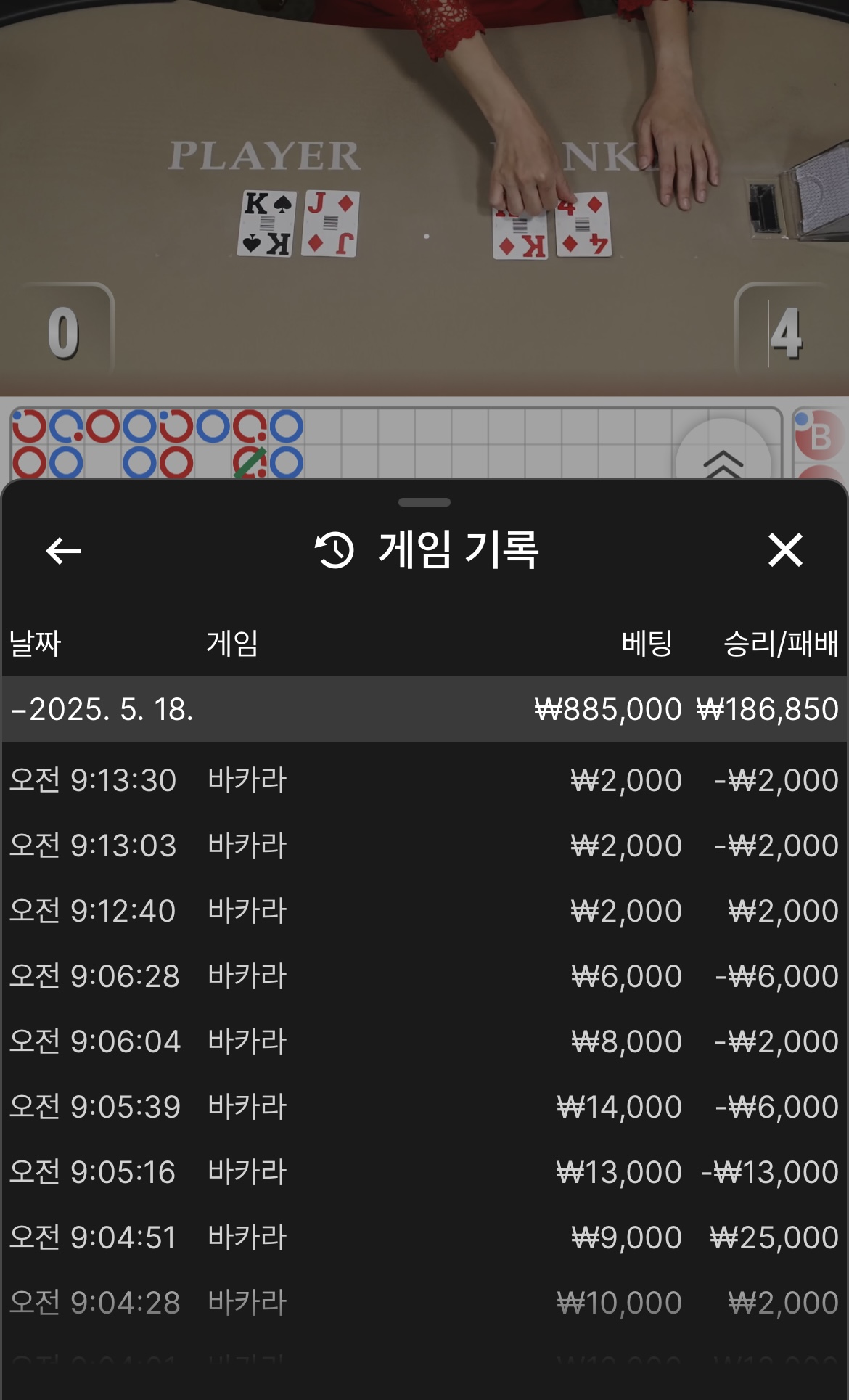This screenshot has width=849, height=1400.
Task: Open the 오전 9:06:28 바카라 record
Action: point(424,976)
